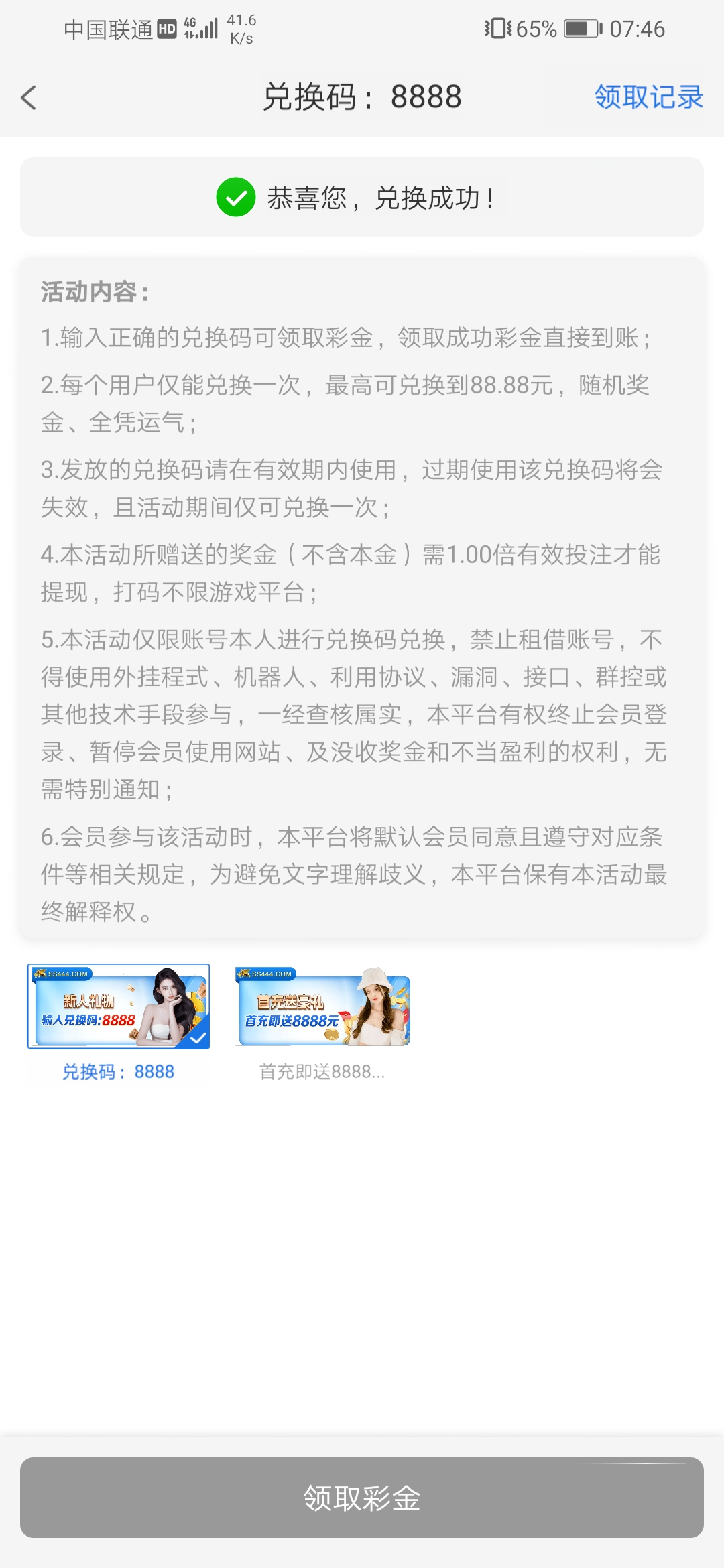Tap the 领取彩金 button
724x1568 pixels.
click(362, 1498)
